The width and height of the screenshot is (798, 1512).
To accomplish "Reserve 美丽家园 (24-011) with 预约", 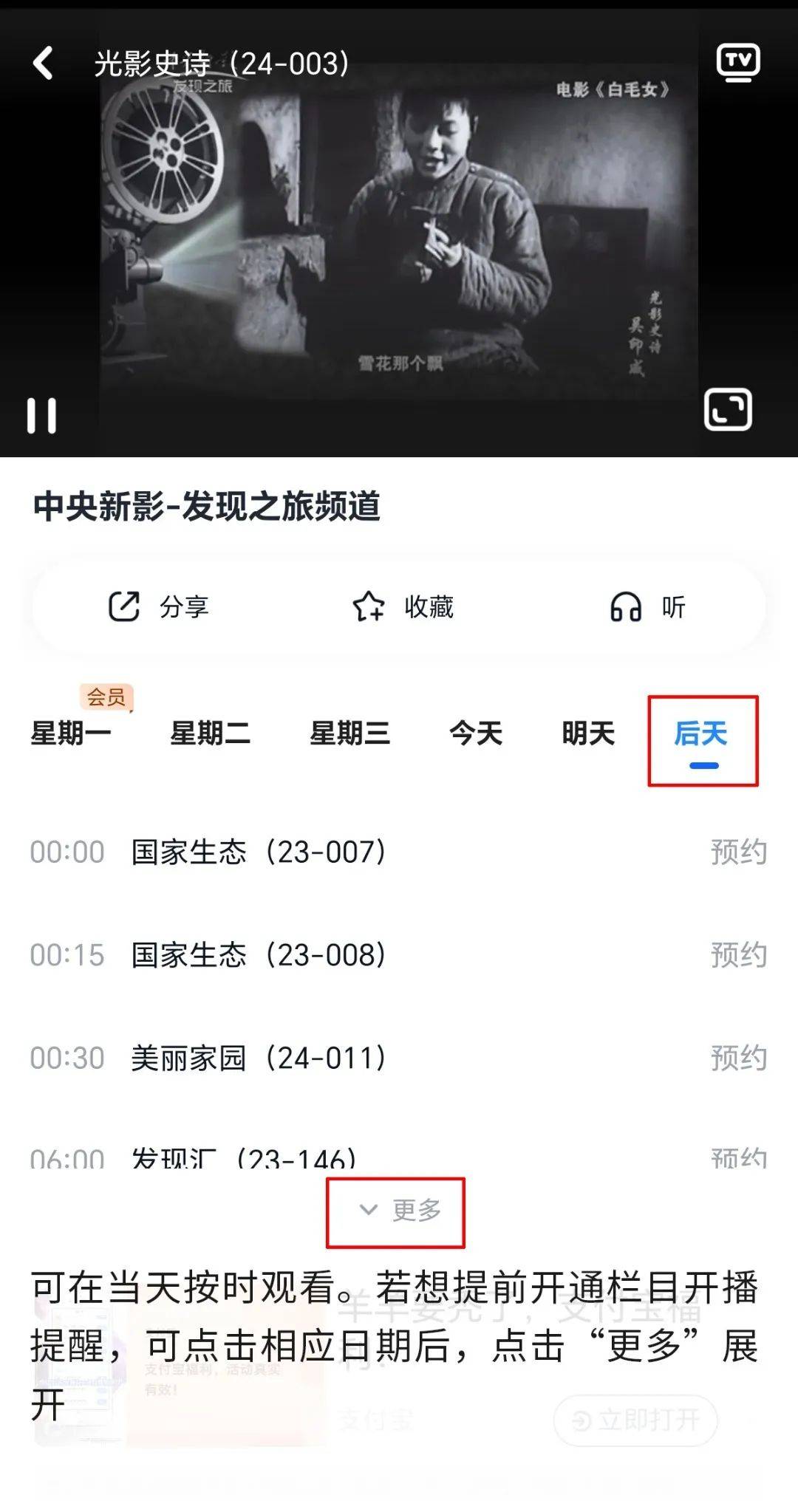I will 738,1058.
